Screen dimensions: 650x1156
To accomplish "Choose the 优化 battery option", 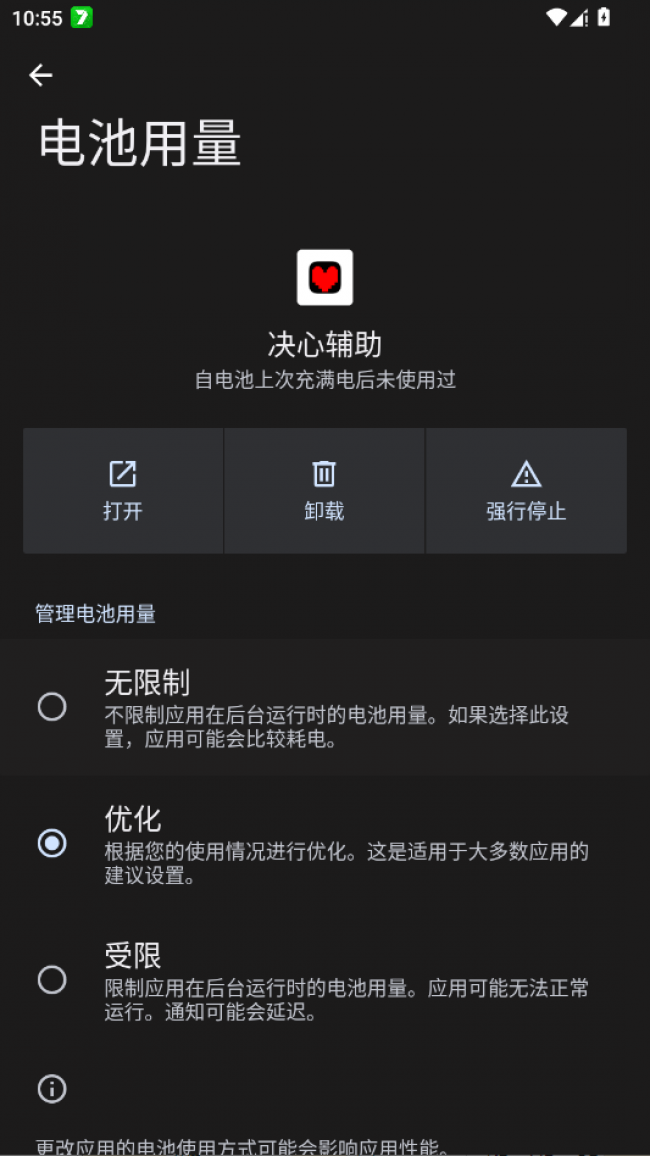I will 52,843.
